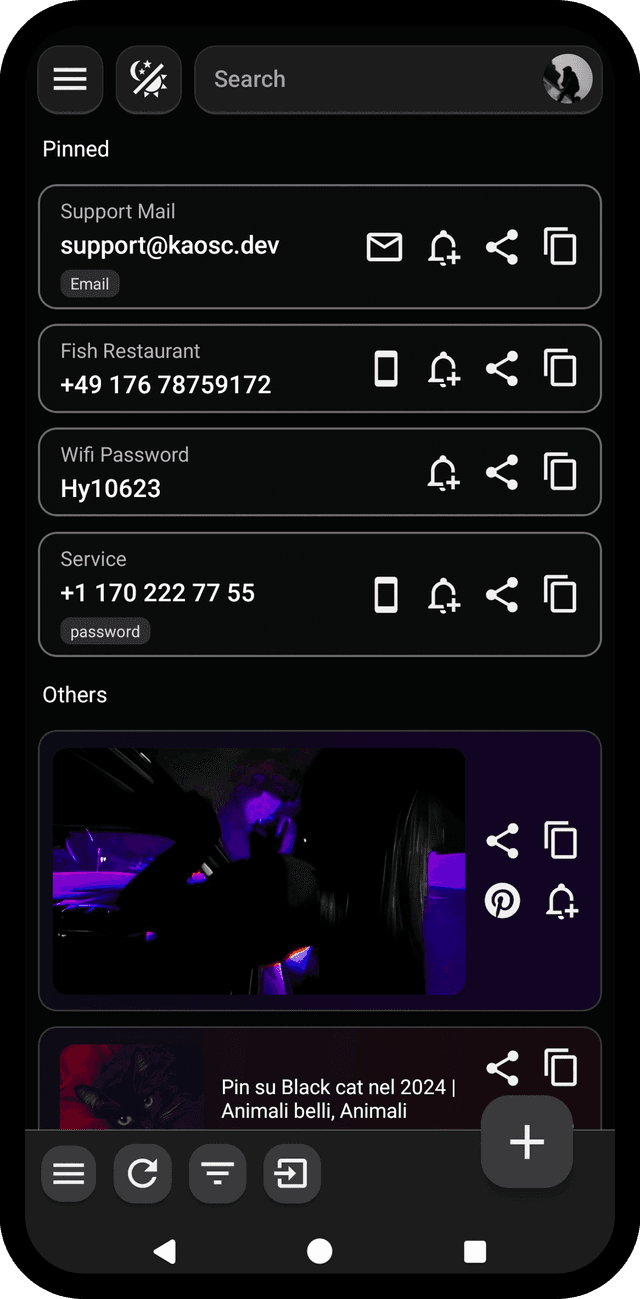Call the Fish Restaurant number
This screenshot has width=640, height=1299.
pos(385,369)
